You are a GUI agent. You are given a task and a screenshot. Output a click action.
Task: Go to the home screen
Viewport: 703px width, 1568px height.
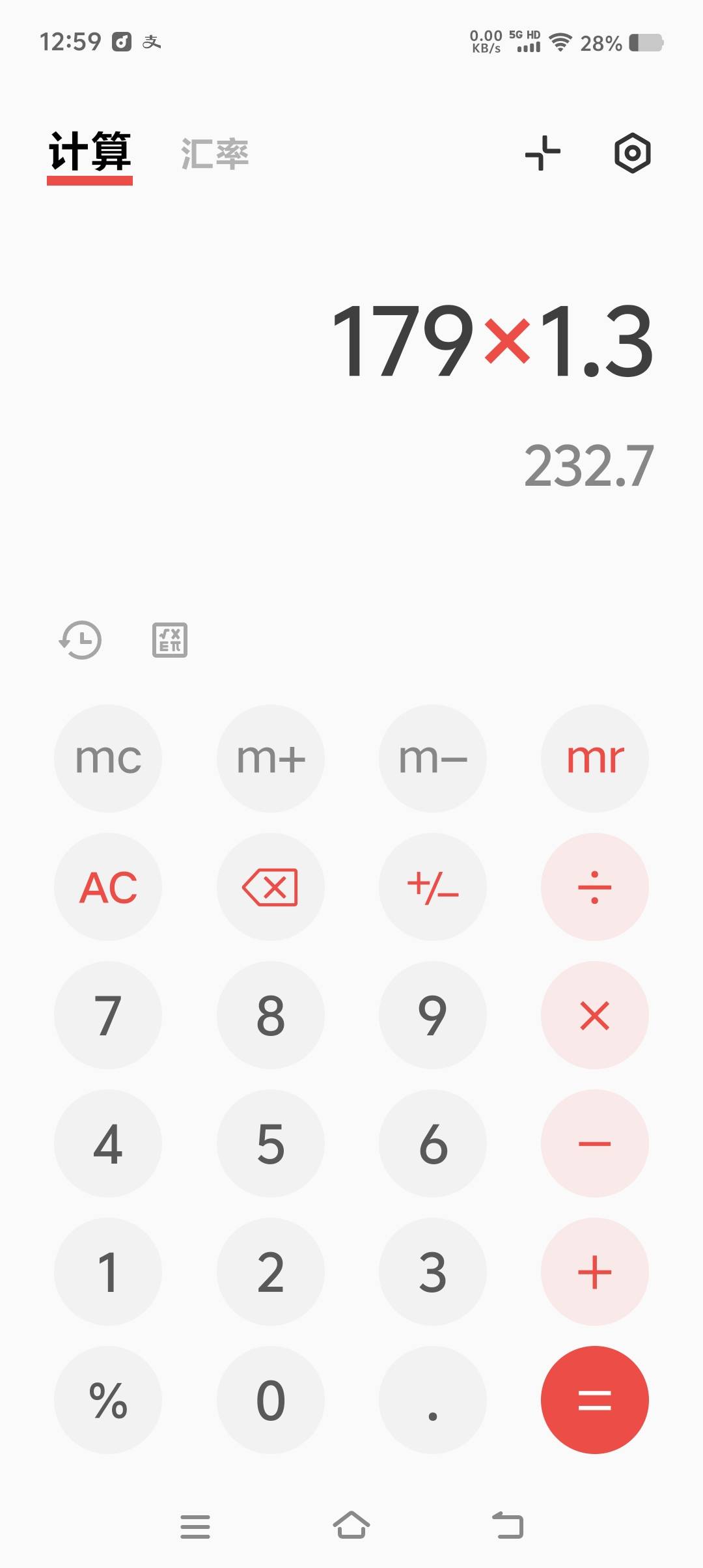coord(351,1525)
